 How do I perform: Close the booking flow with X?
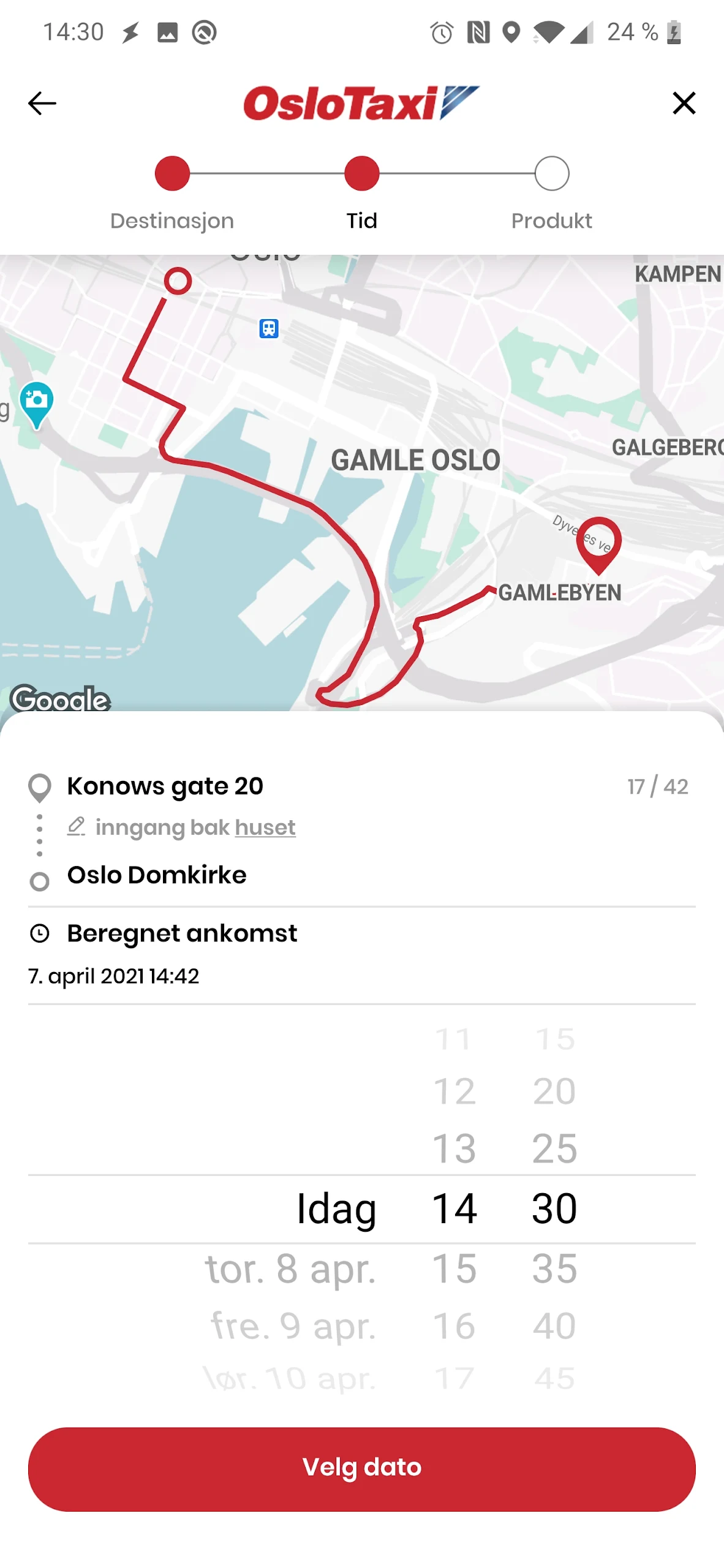pos(684,103)
